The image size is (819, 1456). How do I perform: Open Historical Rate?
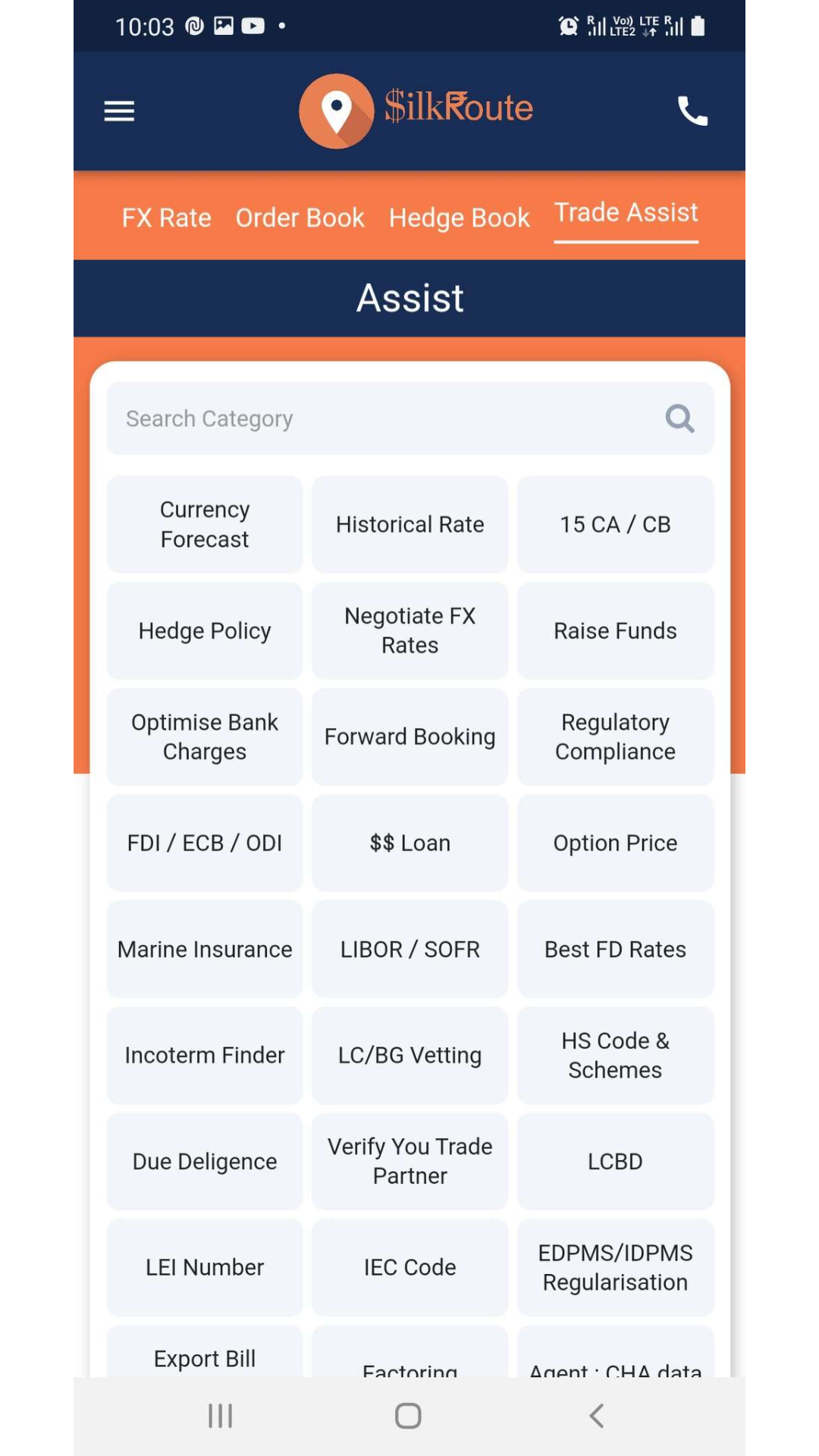pyautogui.click(x=410, y=524)
